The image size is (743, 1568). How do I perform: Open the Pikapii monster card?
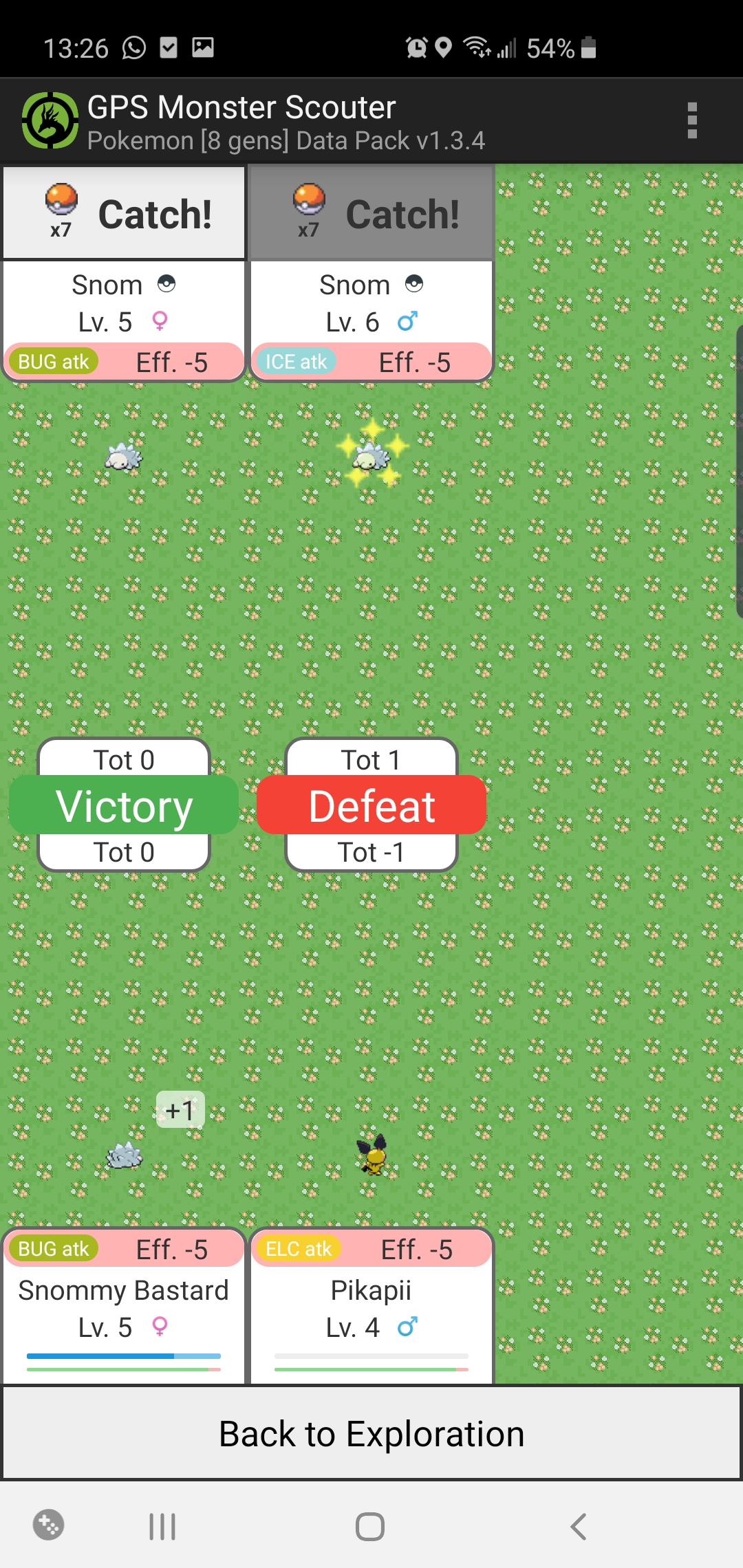[371, 1307]
